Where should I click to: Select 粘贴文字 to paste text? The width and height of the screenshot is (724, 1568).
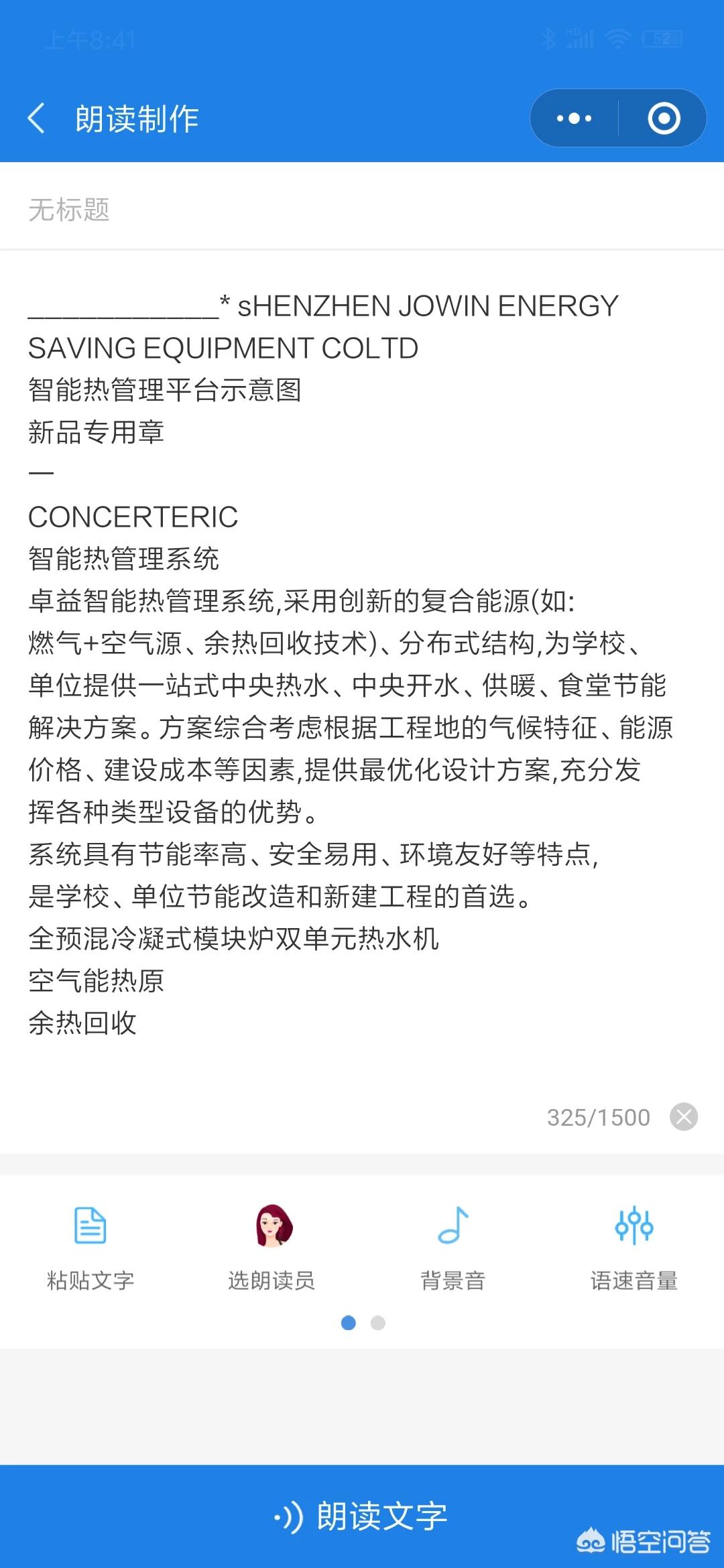pos(90,1248)
